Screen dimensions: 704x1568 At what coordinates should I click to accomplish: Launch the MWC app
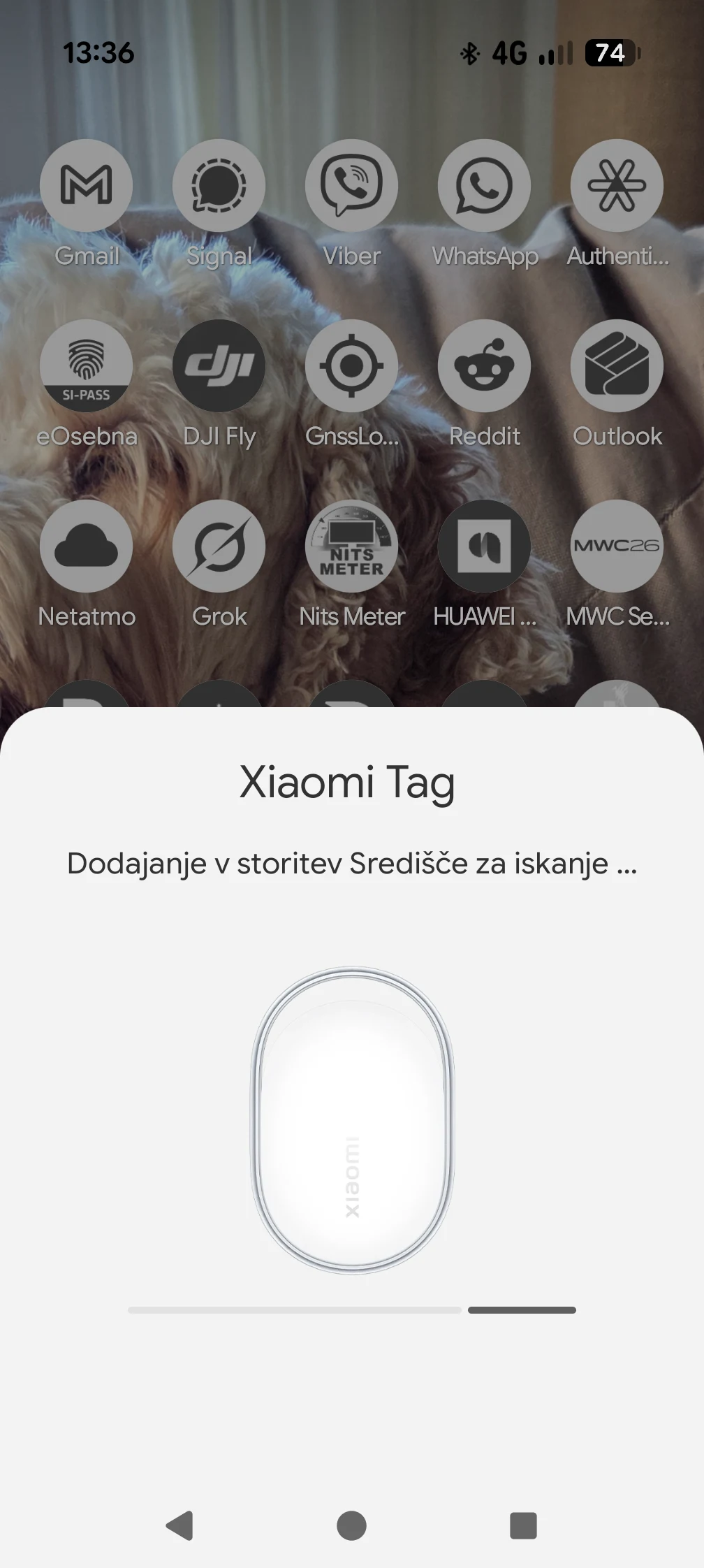(617, 546)
